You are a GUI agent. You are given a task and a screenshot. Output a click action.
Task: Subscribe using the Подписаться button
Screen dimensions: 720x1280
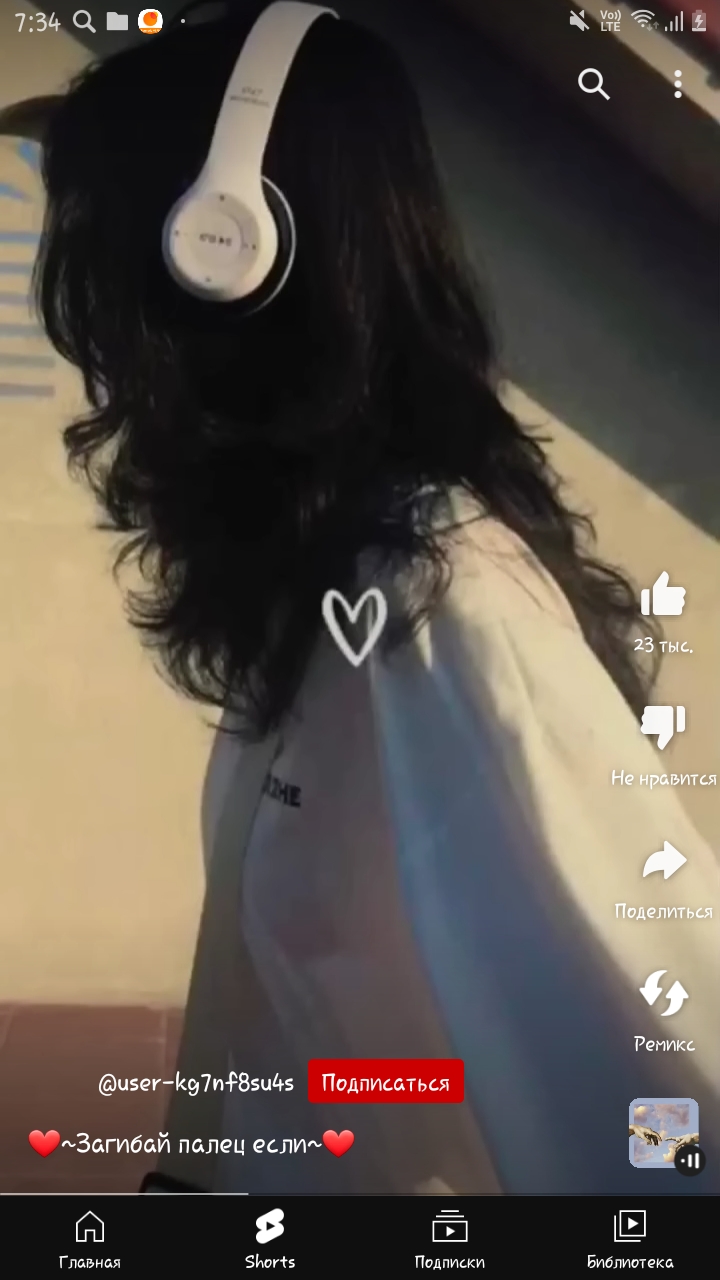(x=386, y=1082)
